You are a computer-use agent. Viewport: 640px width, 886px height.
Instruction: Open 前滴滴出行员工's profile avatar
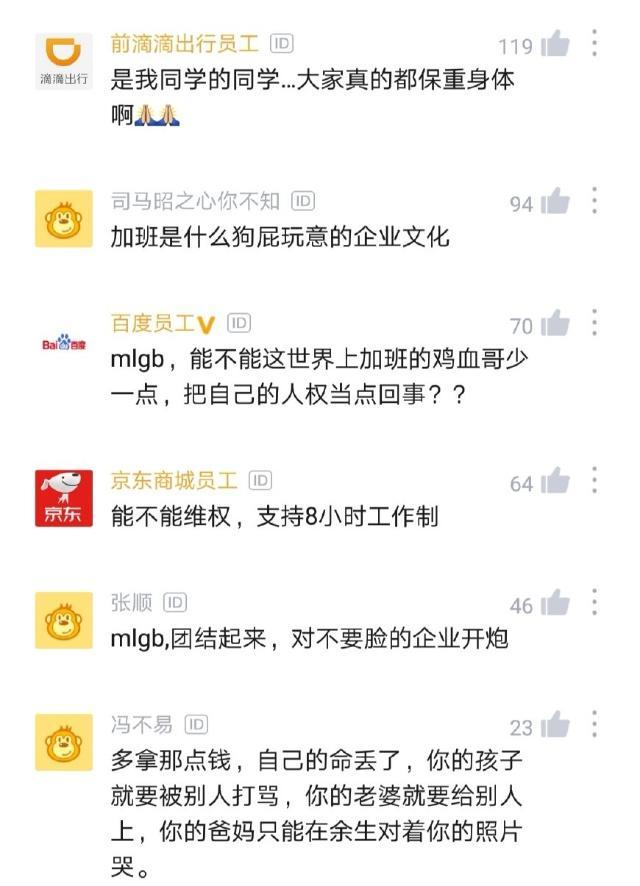[x=64, y=62]
